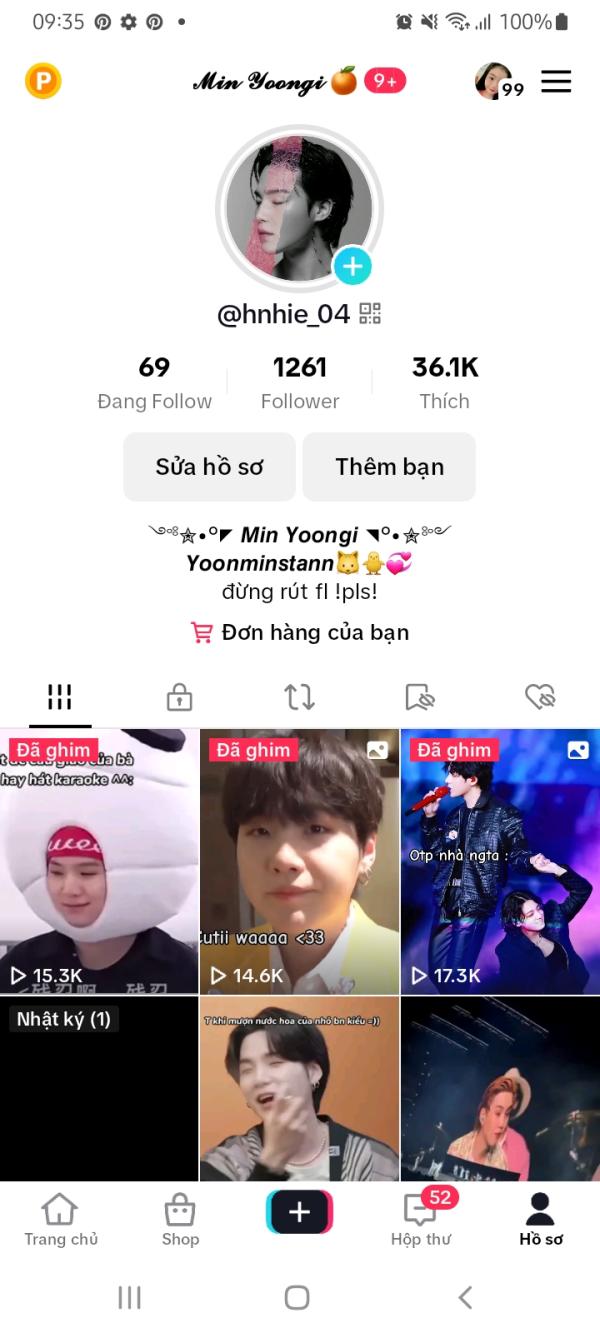Switch to the saved bookmarks tab
This screenshot has height=1333, width=600.
pos(420,697)
